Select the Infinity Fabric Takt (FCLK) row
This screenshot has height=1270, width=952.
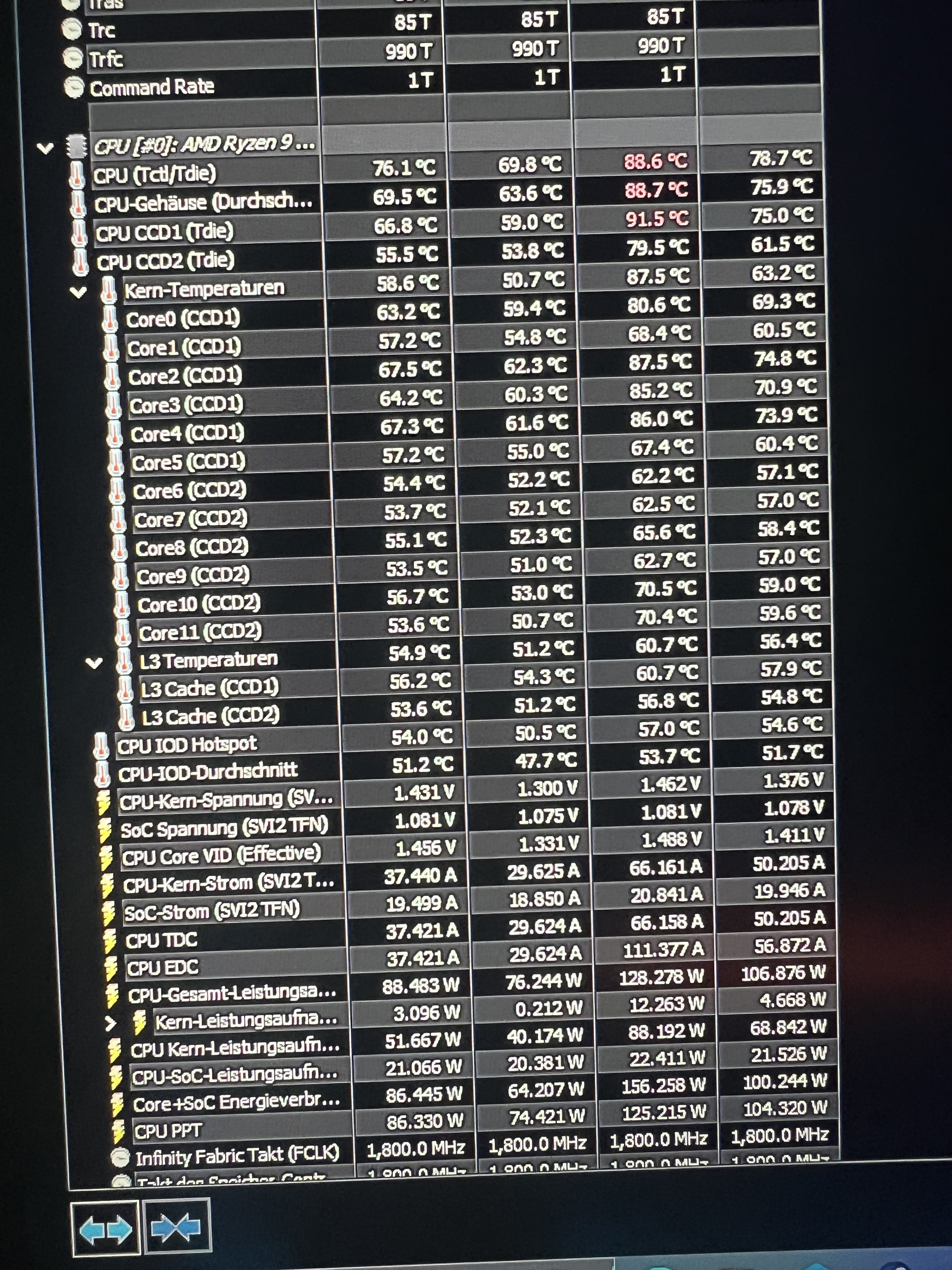pos(237,1155)
